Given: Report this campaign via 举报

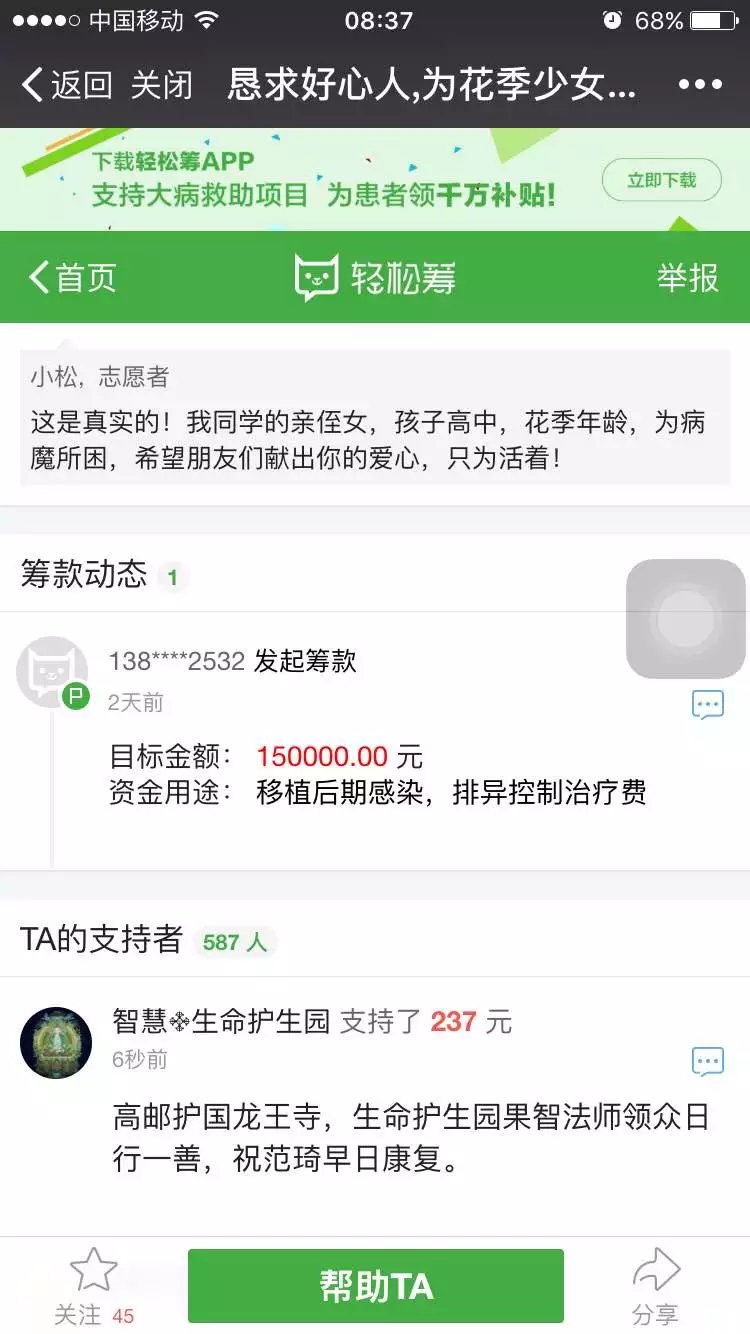Looking at the screenshot, I should [x=687, y=277].
